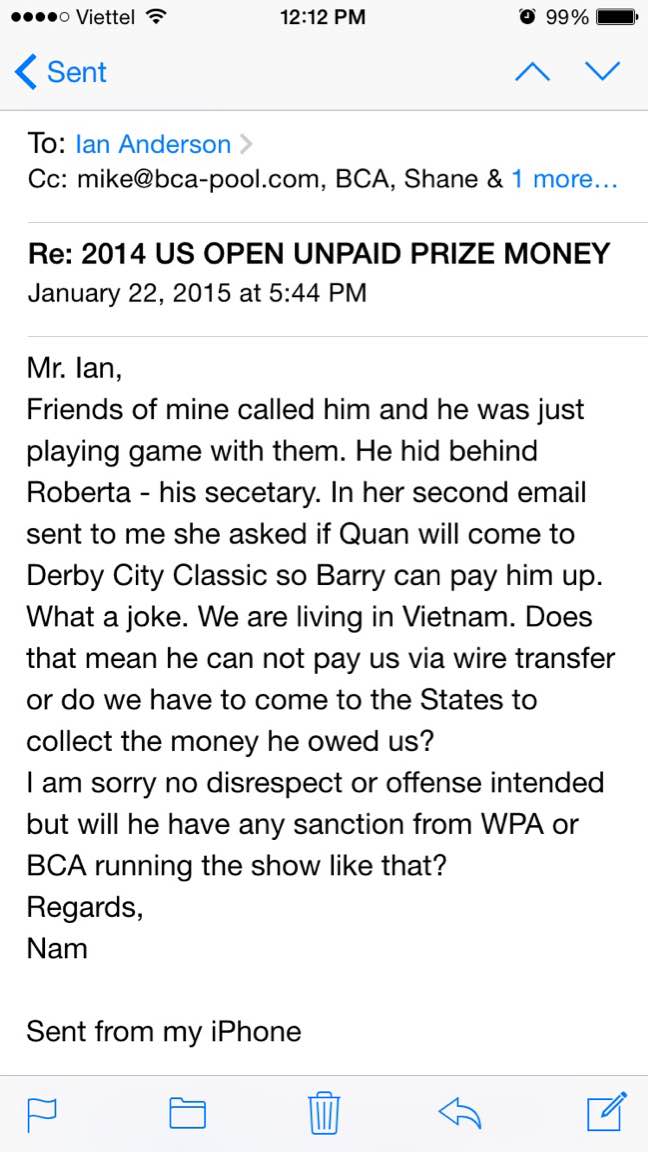The height and width of the screenshot is (1152, 648).
Task: Go back to the Sent mailbox
Action: coord(62,72)
